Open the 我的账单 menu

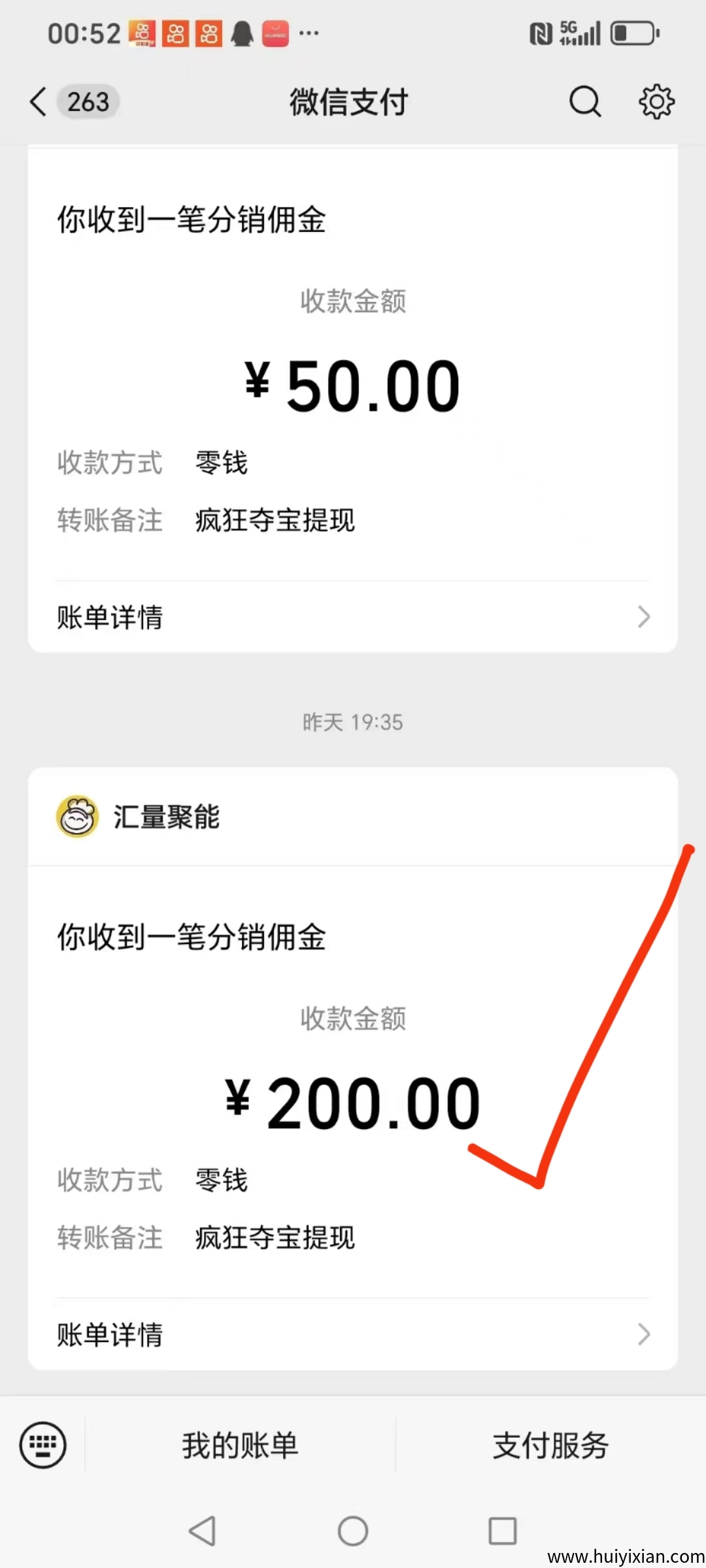point(240,1445)
